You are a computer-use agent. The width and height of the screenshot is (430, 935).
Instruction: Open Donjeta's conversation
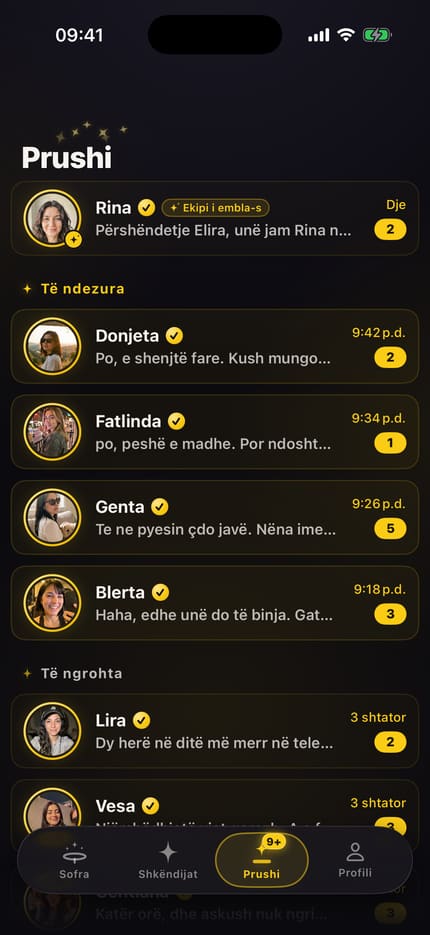click(x=215, y=346)
